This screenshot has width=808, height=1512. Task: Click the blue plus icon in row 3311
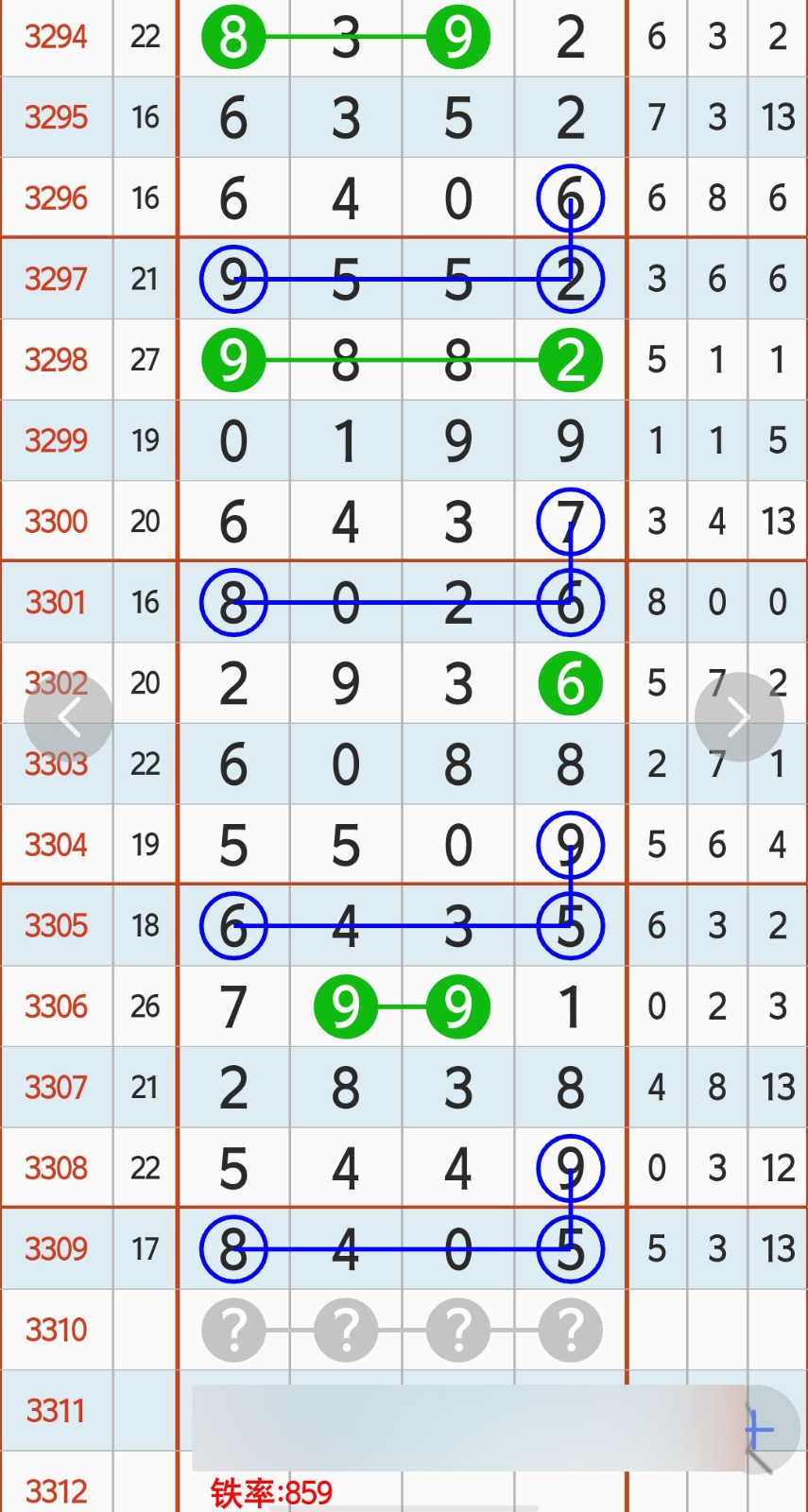(753, 1430)
